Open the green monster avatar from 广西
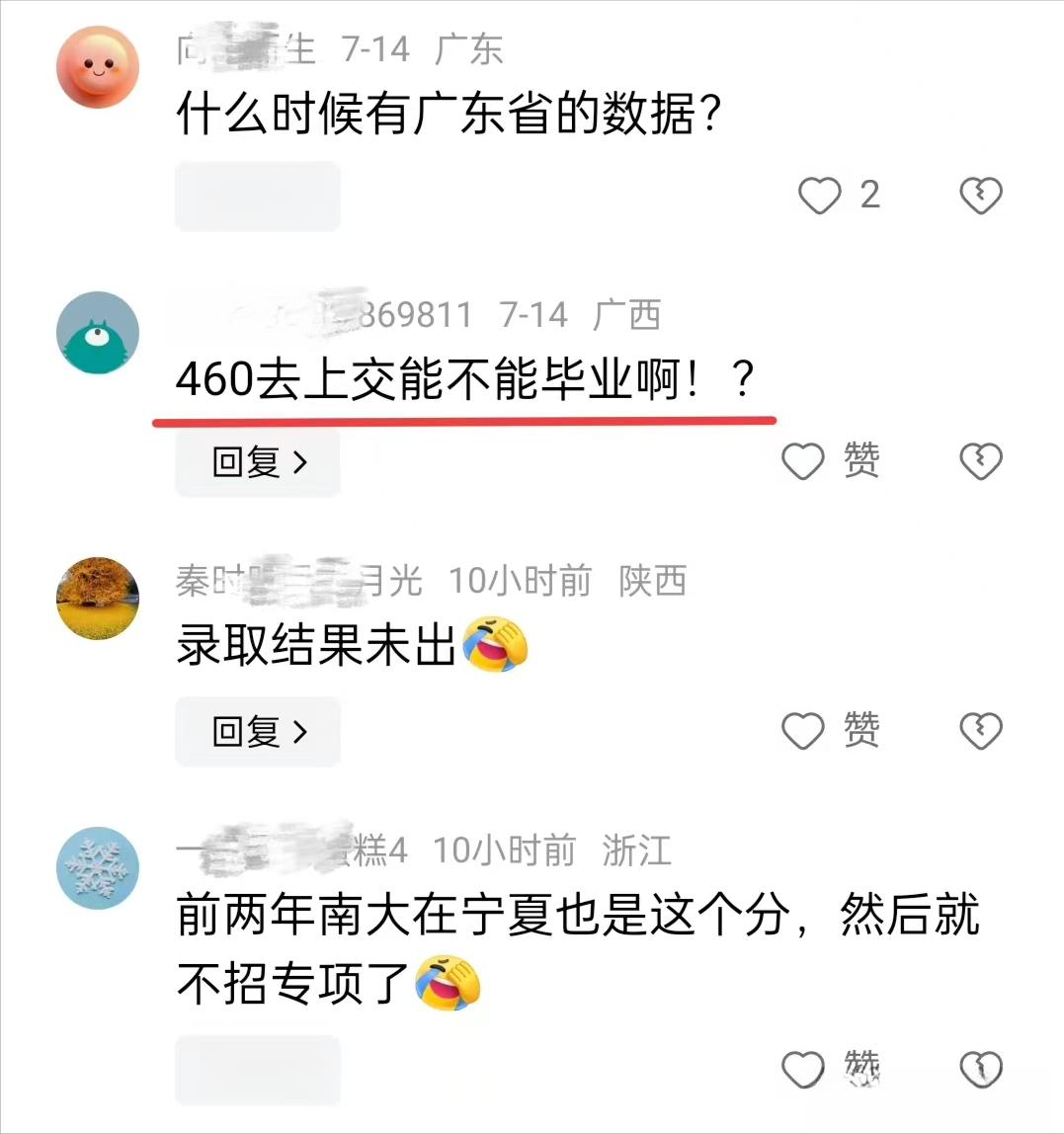 tap(98, 333)
